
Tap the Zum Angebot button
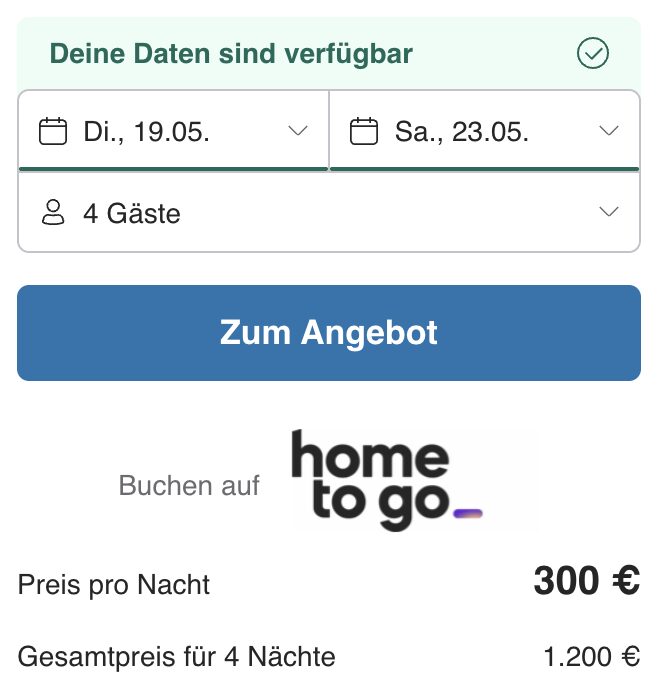(328, 332)
